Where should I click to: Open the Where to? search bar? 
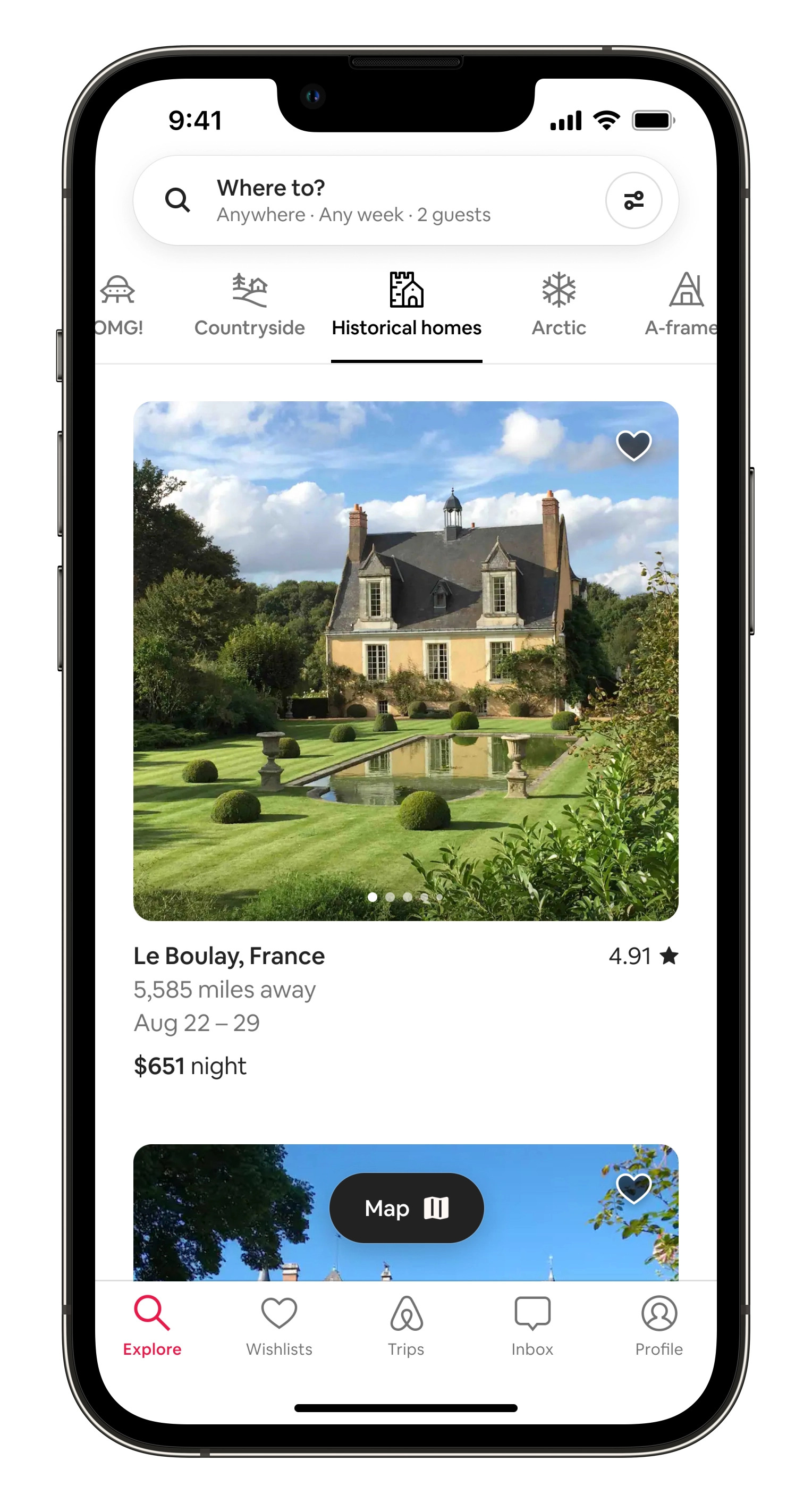[x=353, y=200]
